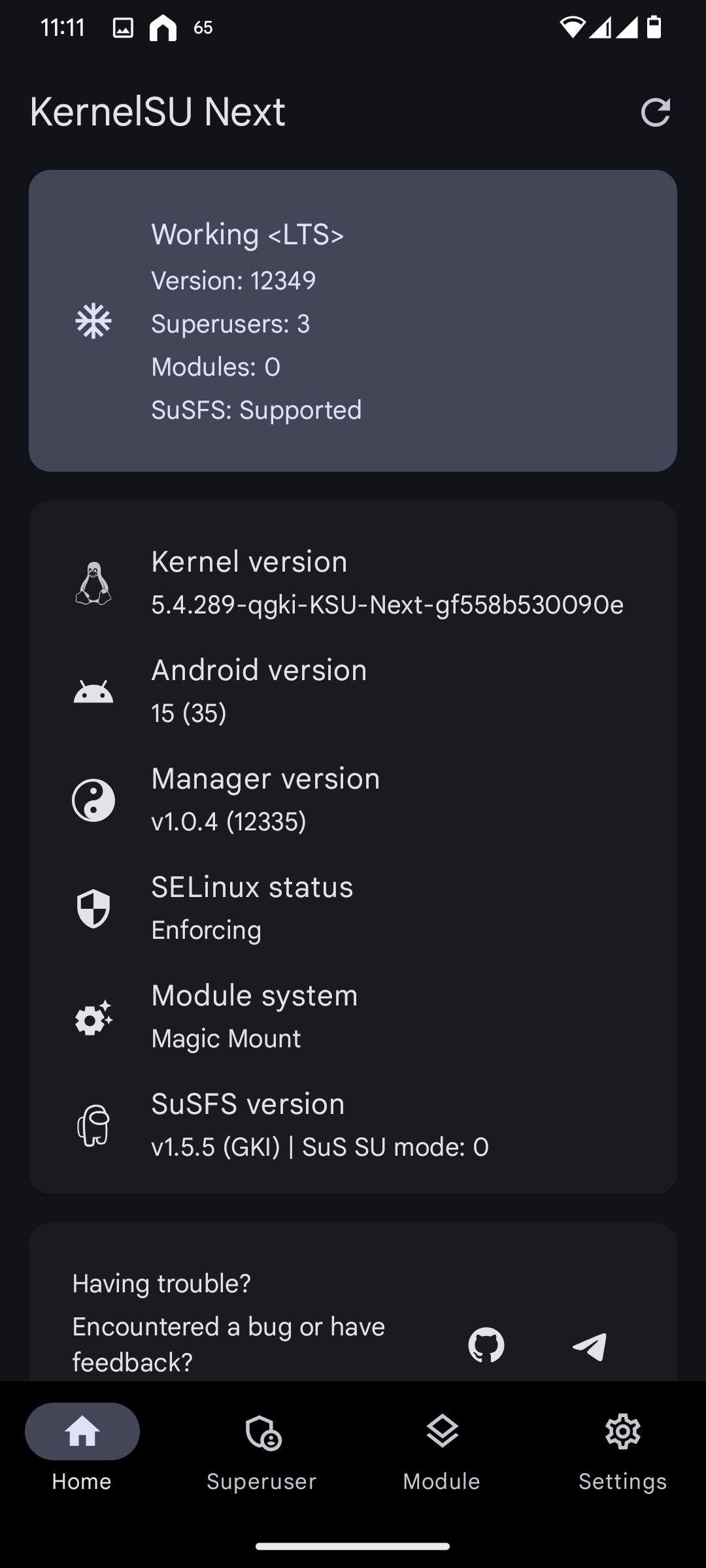Open the GitHub link icon
Viewport: 706px width, 1568px height.
[x=486, y=1345]
